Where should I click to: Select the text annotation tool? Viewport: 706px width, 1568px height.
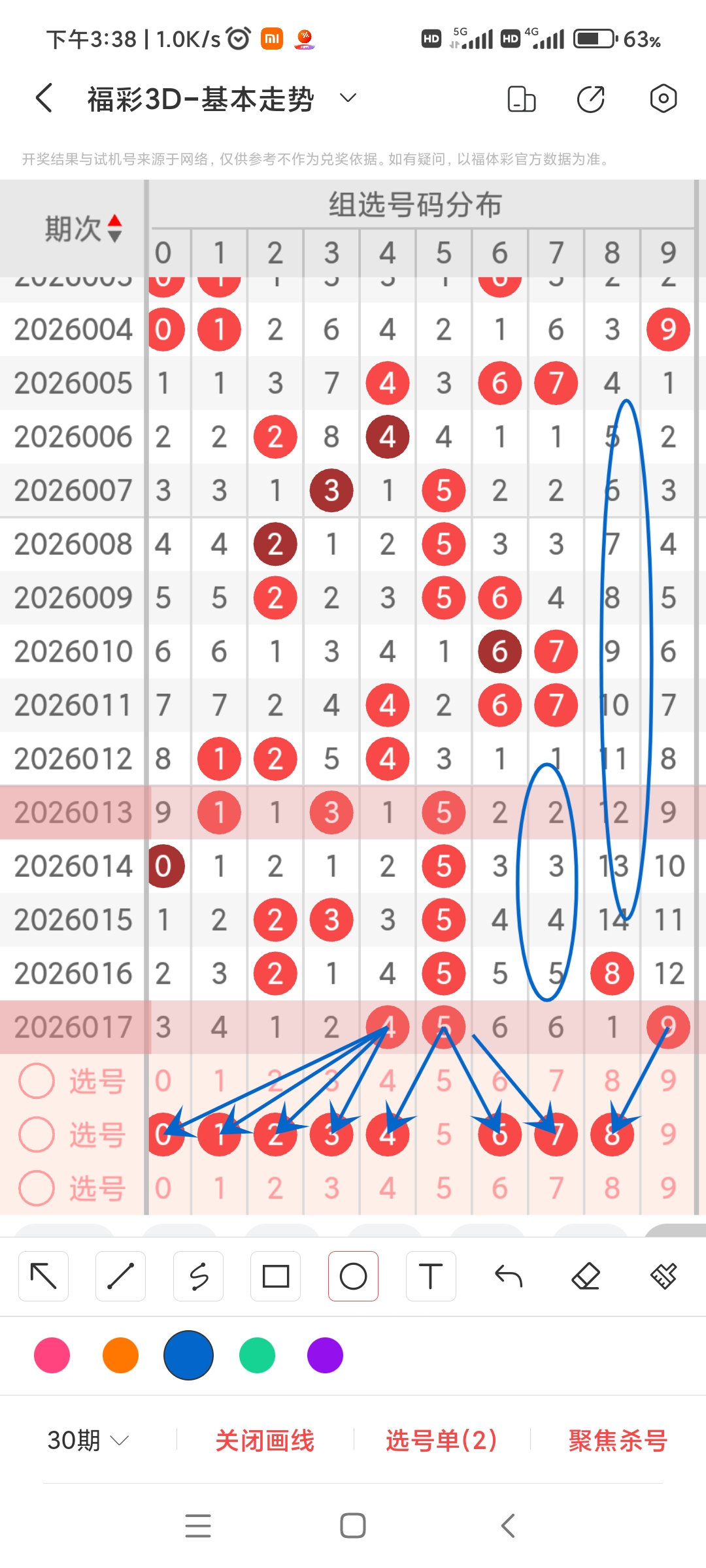click(x=431, y=1275)
